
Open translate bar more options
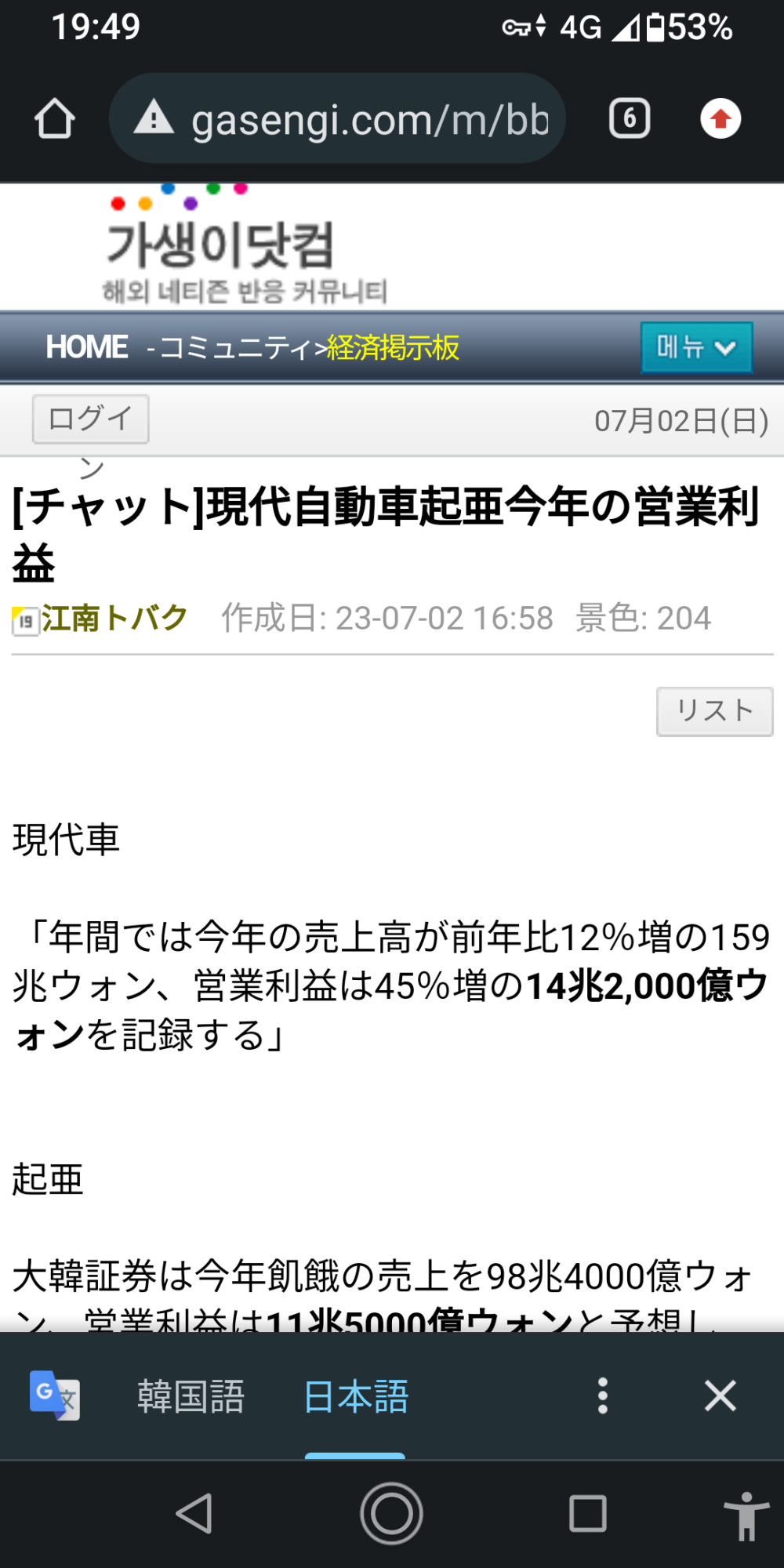click(x=602, y=1396)
